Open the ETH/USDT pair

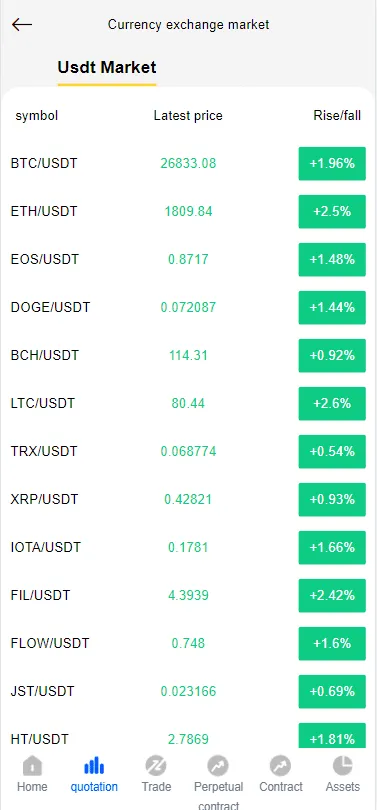pos(188,212)
